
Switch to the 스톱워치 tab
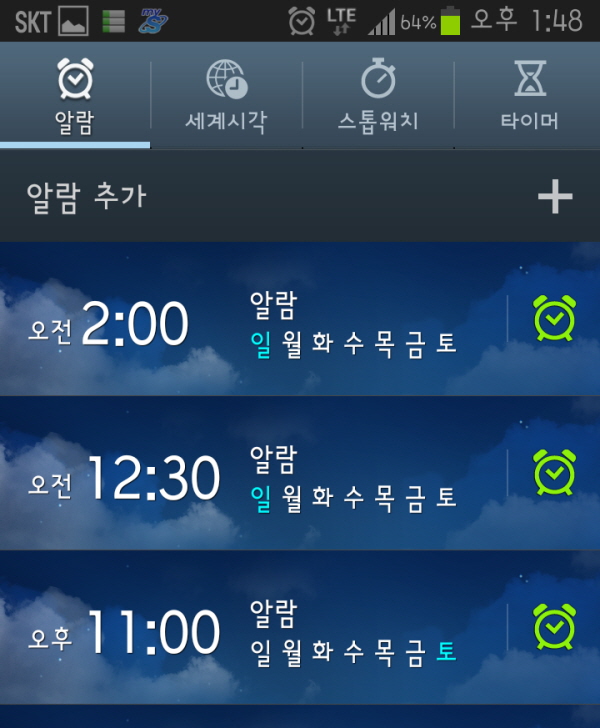click(x=378, y=97)
